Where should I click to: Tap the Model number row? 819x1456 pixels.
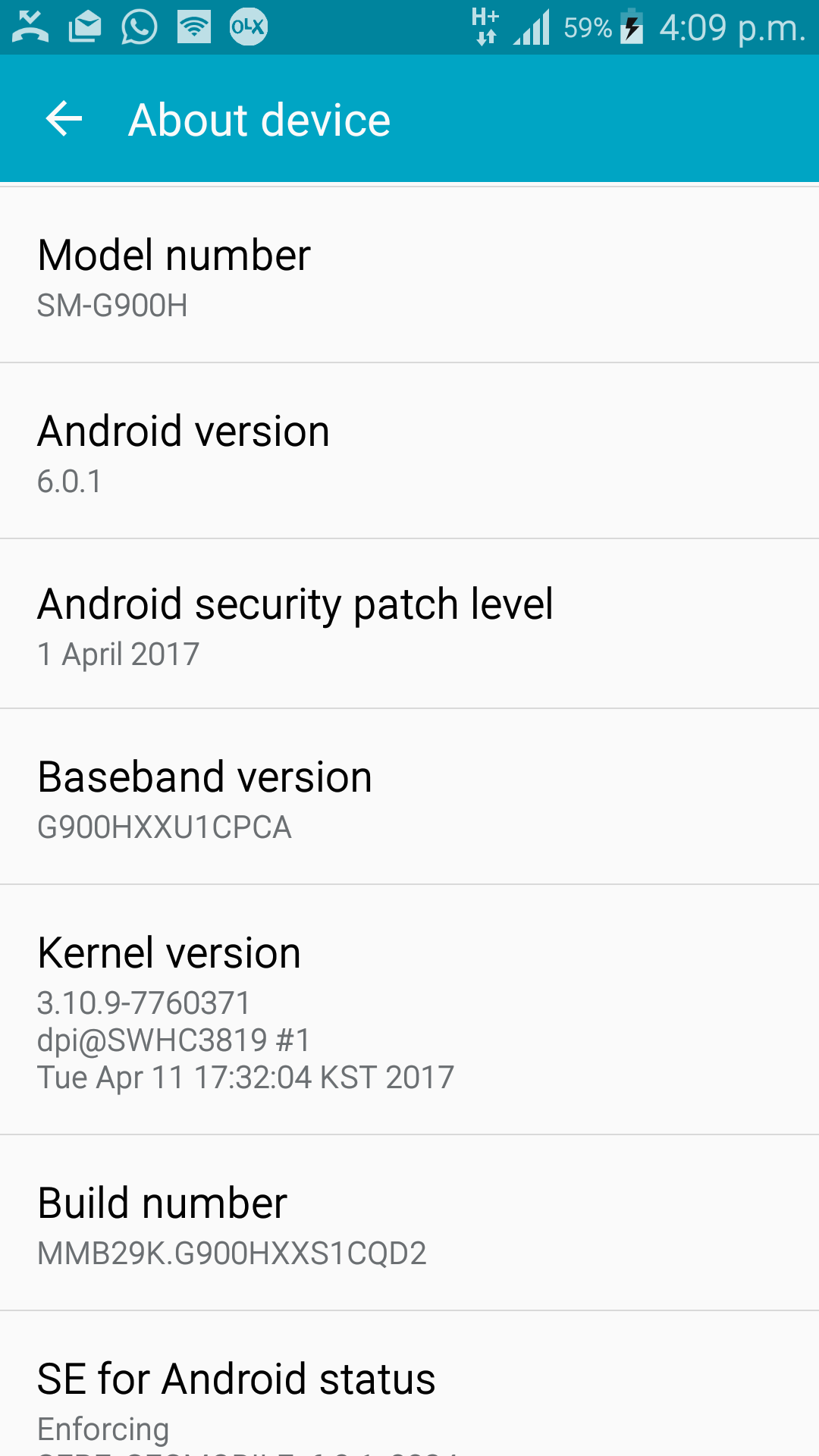409,275
